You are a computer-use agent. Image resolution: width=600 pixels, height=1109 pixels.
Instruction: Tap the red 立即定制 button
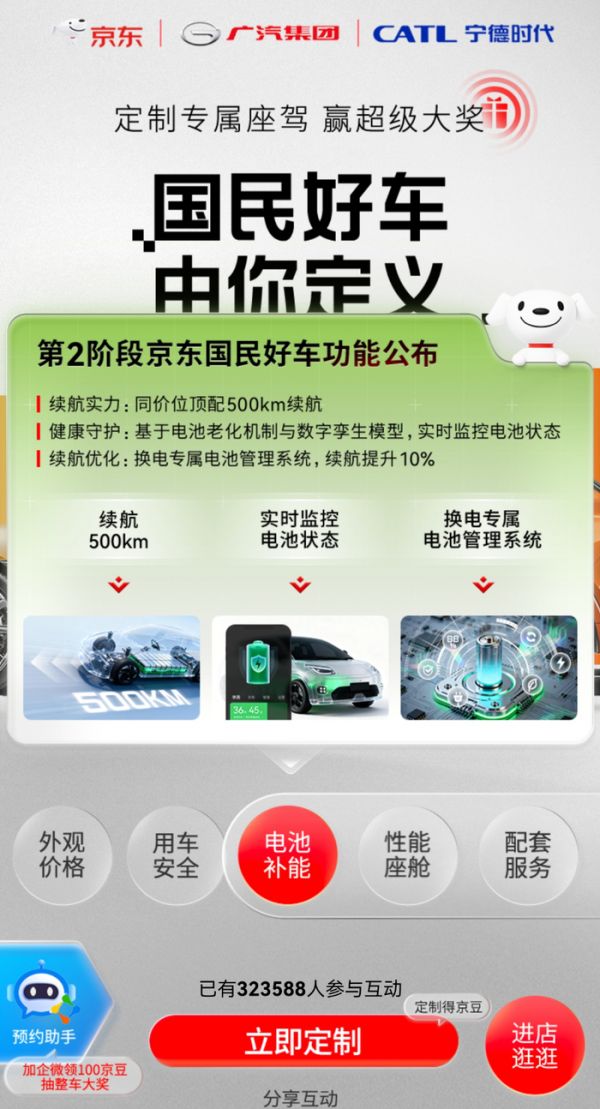coord(303,1041)
